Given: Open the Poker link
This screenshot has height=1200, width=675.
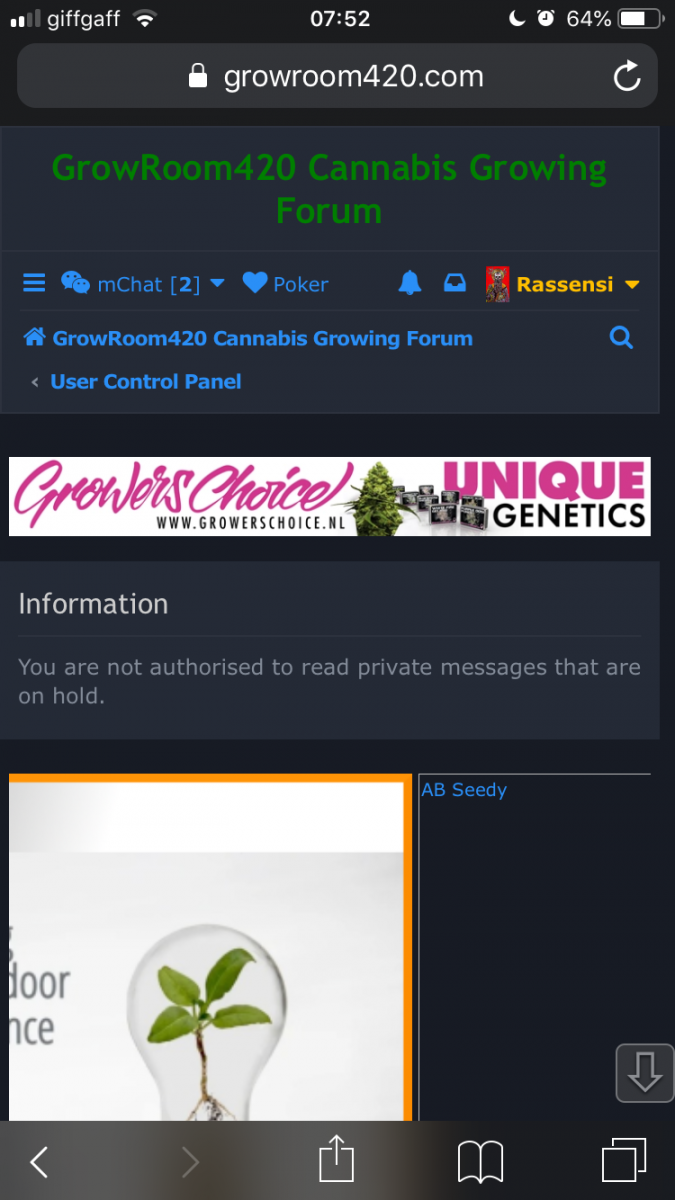Looking at the screenshot, I should point(286,284).
